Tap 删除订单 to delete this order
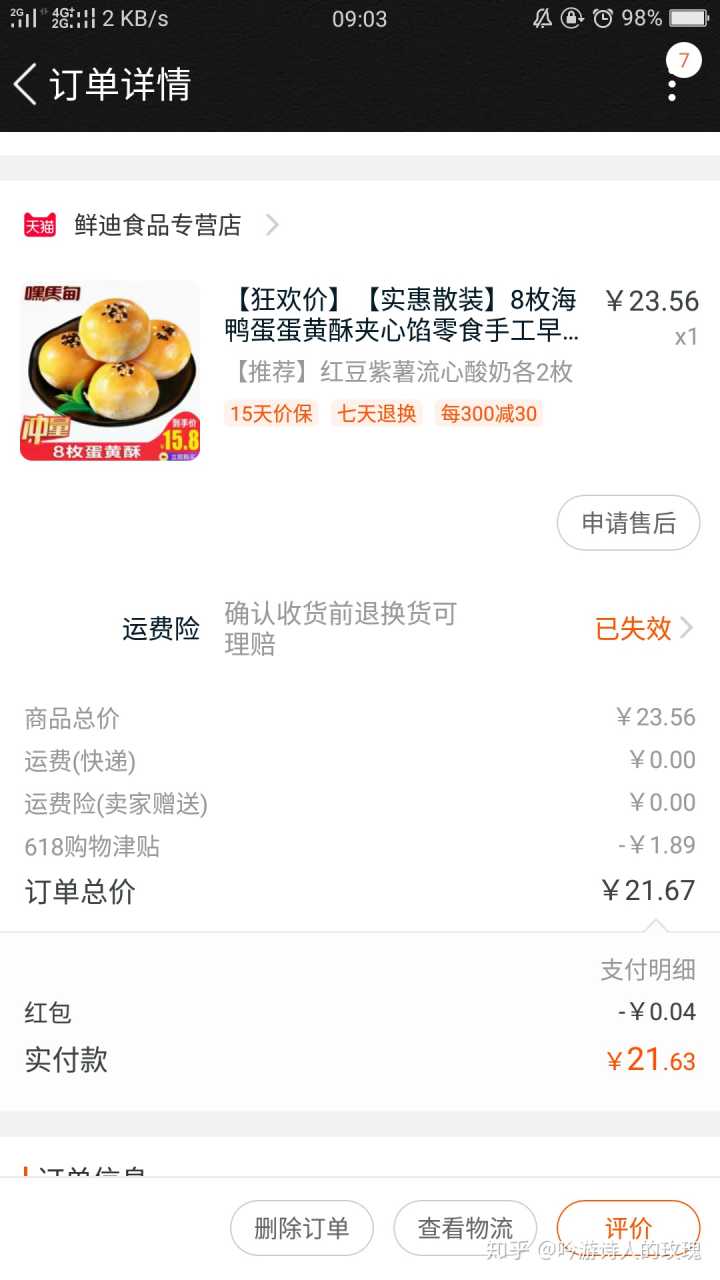 point(301,1228)
